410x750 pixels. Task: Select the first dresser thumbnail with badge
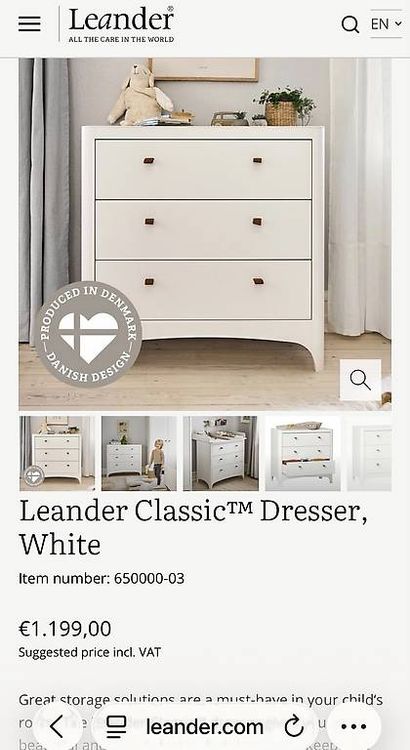pos(57,453)
